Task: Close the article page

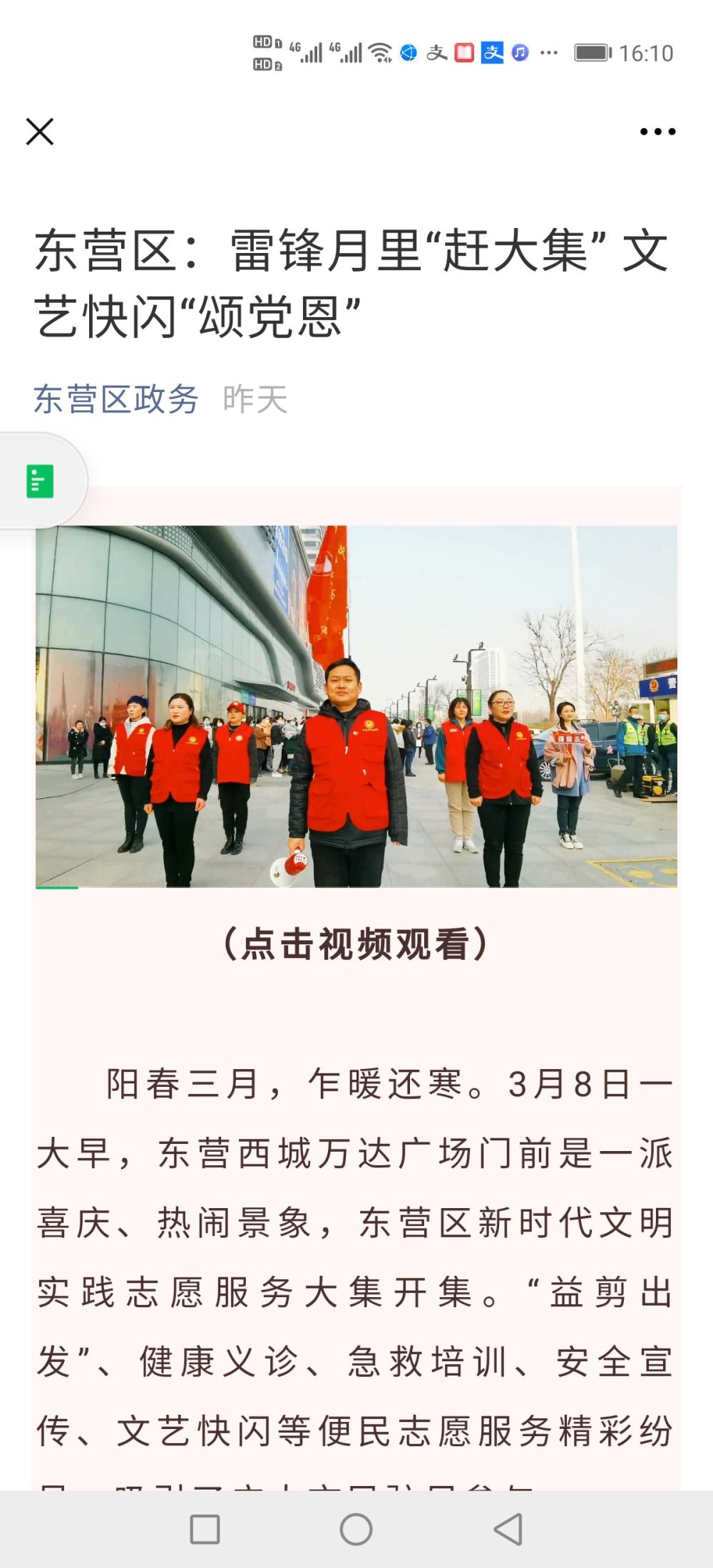Action: [x=40, y=132]
